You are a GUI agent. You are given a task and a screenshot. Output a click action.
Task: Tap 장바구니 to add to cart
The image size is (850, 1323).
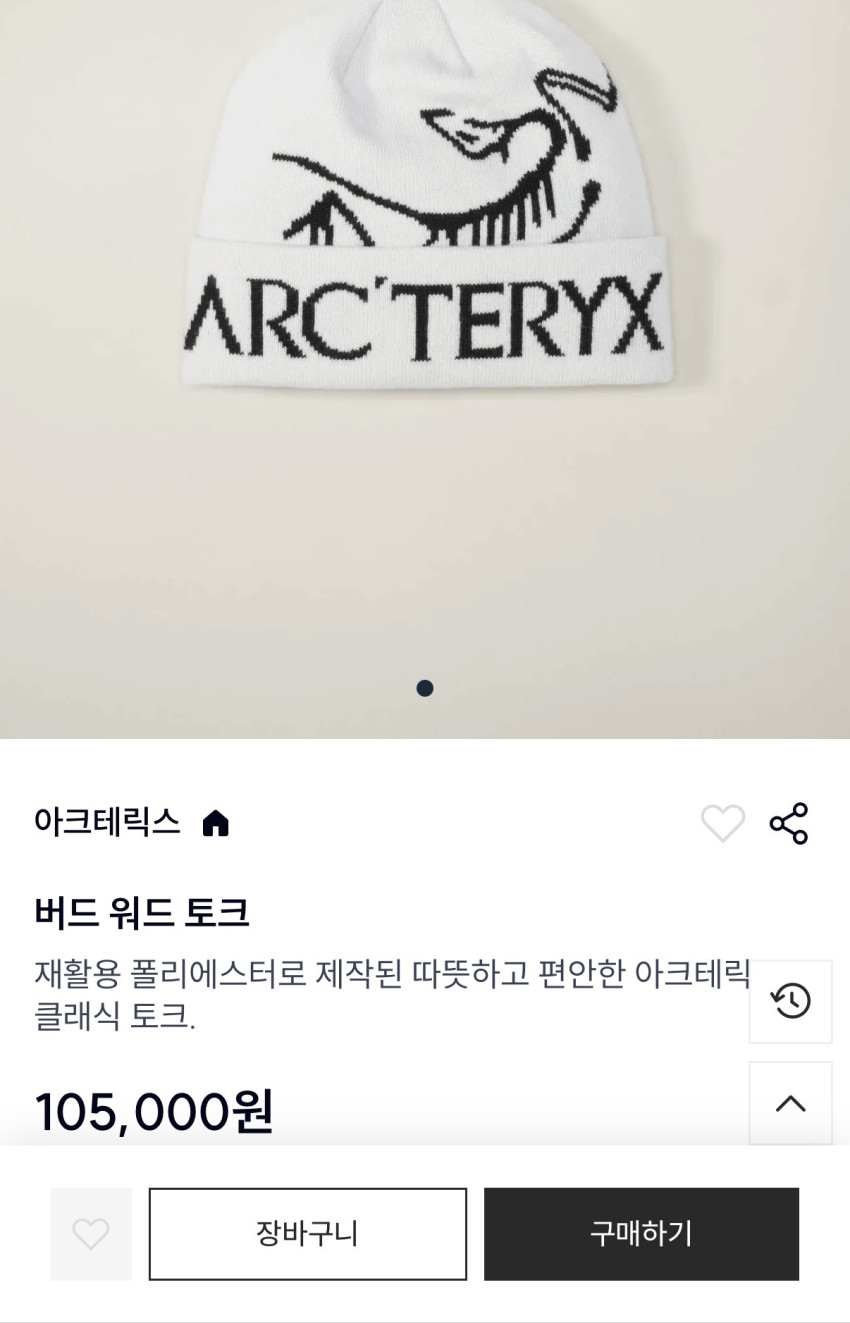308,1234
